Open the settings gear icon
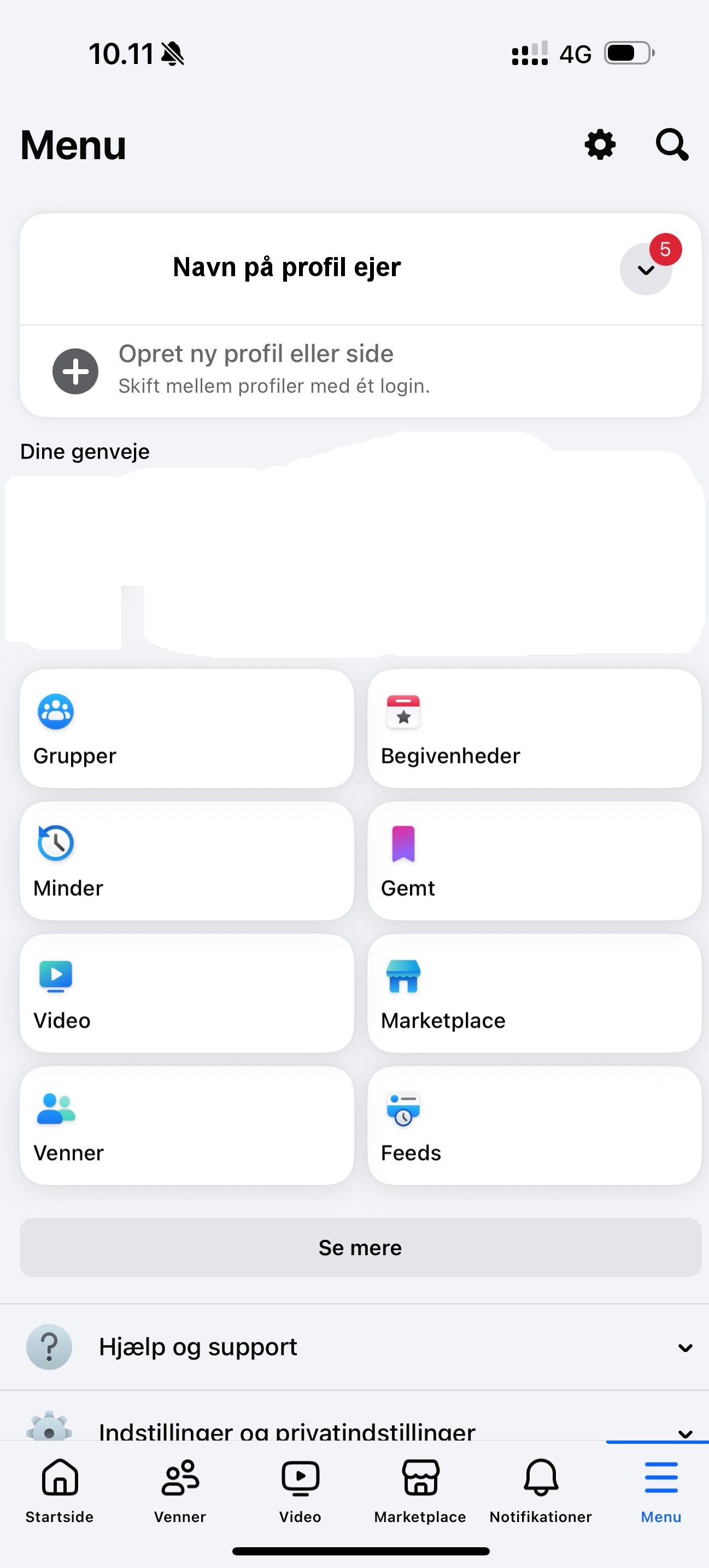709x1568 pixels. tap(600, 145)
